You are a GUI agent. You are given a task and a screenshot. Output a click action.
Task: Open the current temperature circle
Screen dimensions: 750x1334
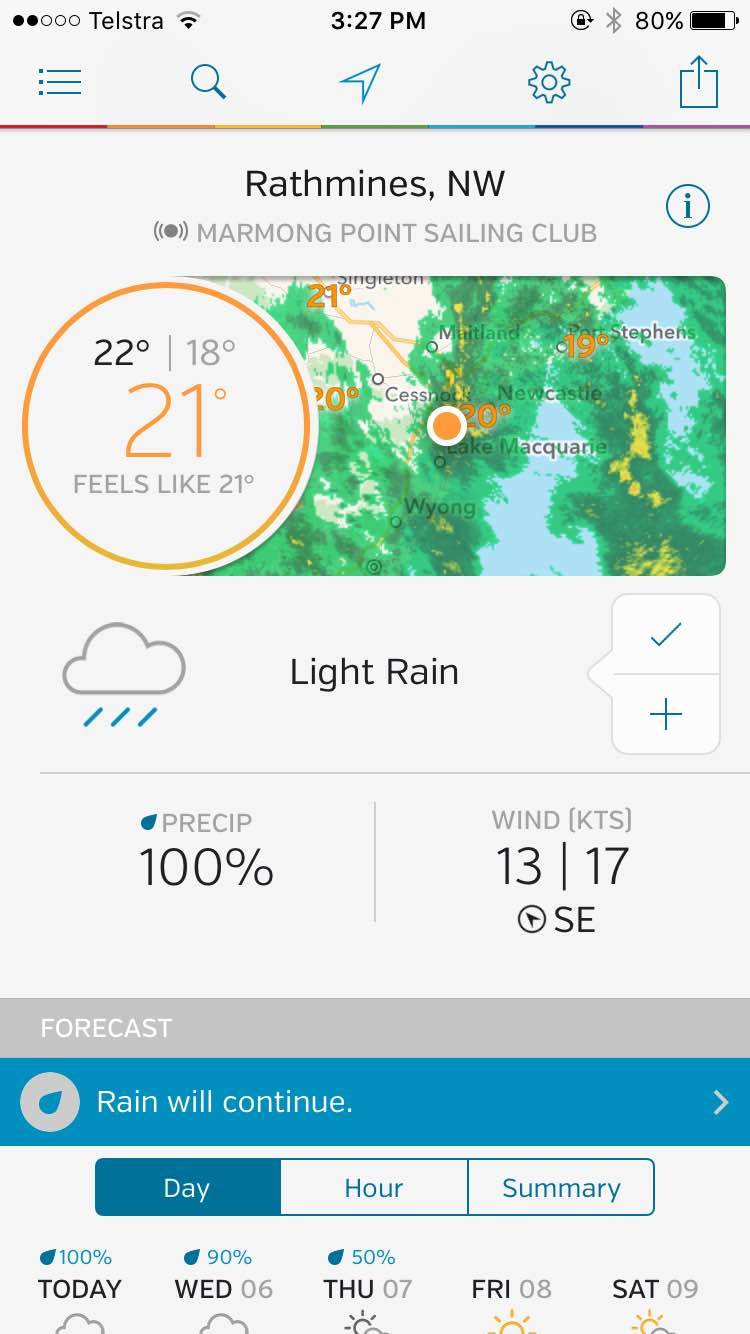point(165,426)
